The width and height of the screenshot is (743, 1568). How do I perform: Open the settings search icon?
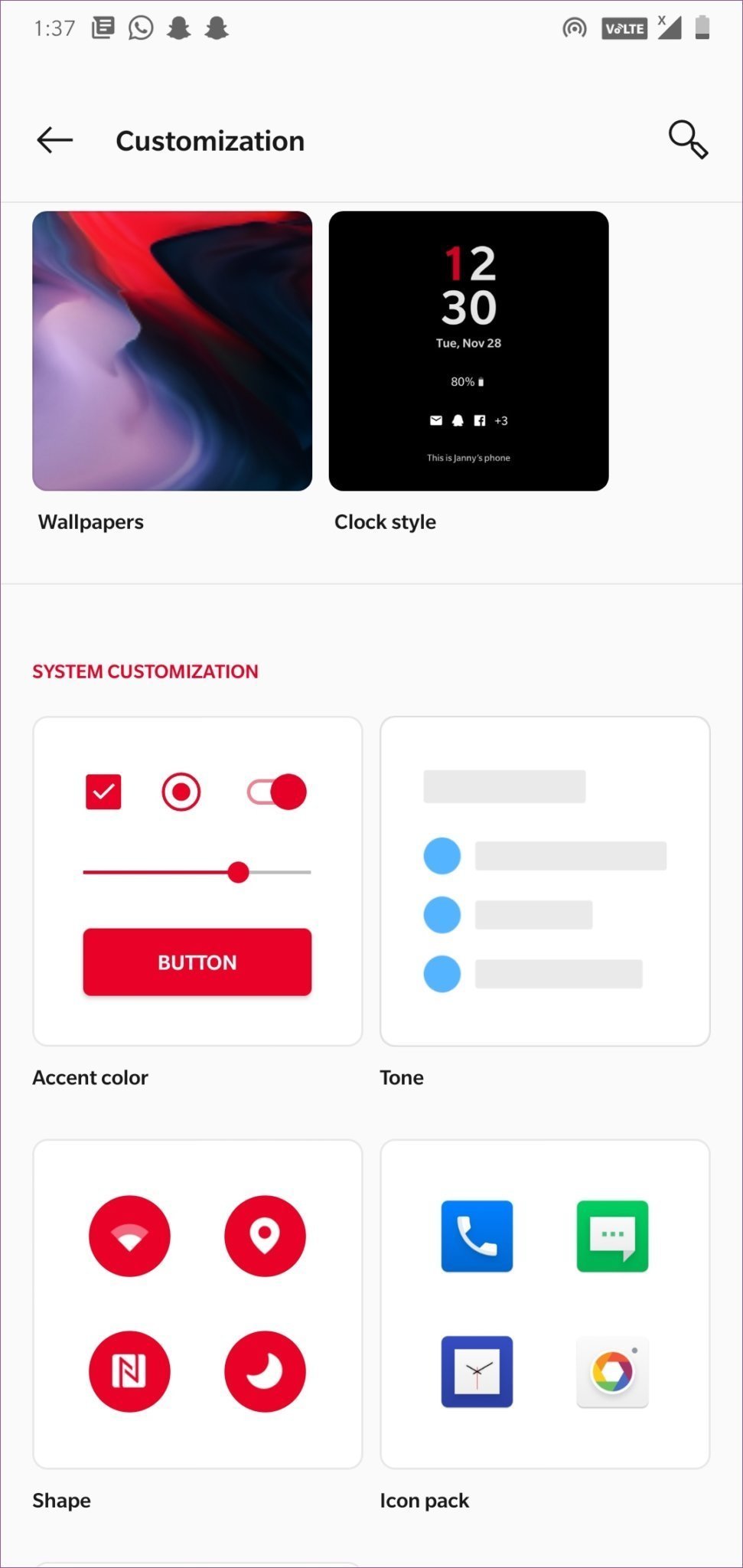point(687,140)
